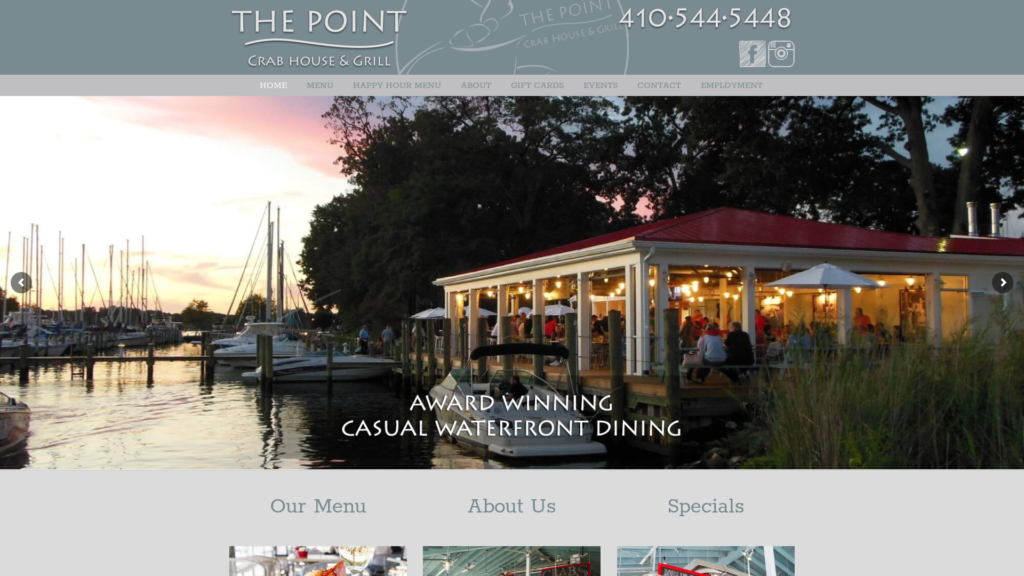1024x576 pixels.
Task: Open the Happy Hour Menu page
Action: point(396,85)
